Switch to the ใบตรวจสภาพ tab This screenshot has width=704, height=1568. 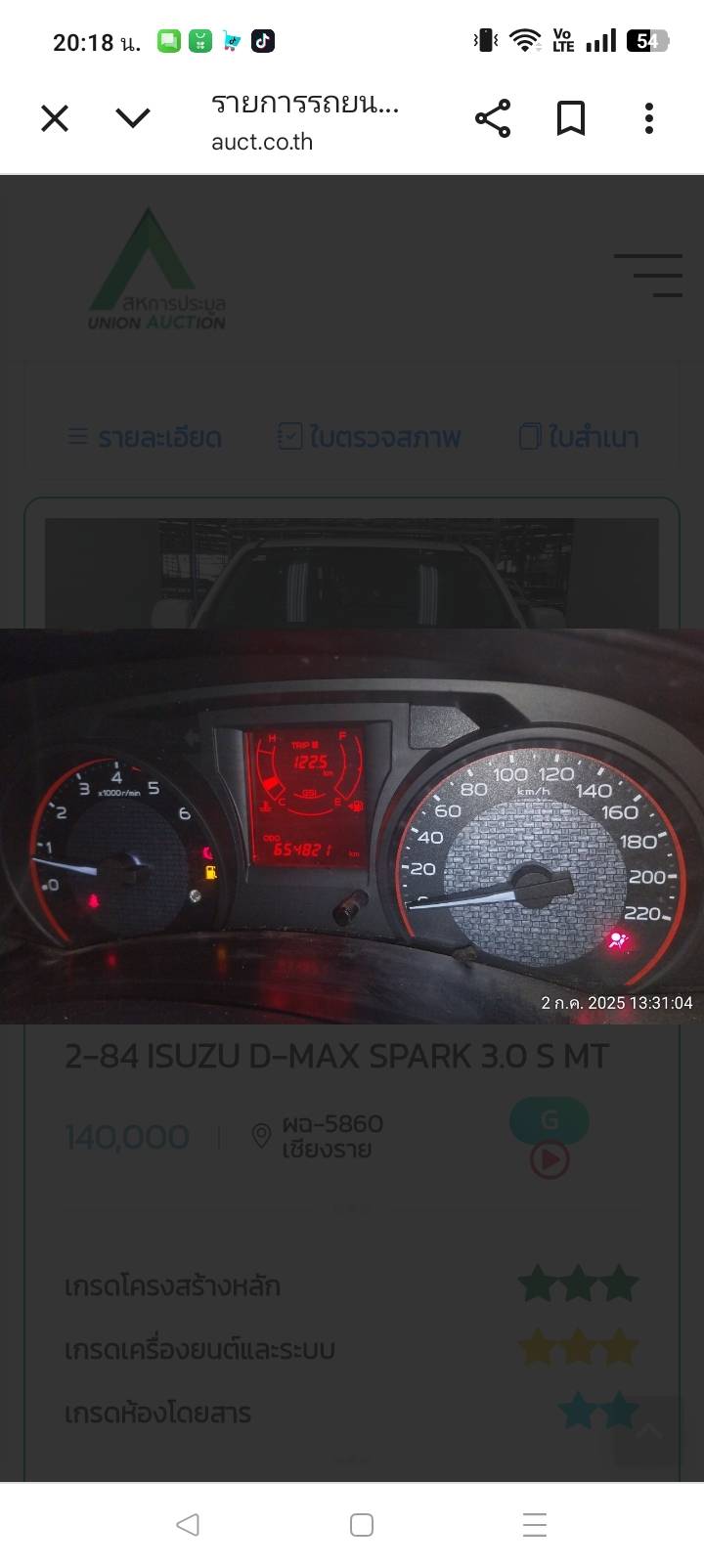370,437
